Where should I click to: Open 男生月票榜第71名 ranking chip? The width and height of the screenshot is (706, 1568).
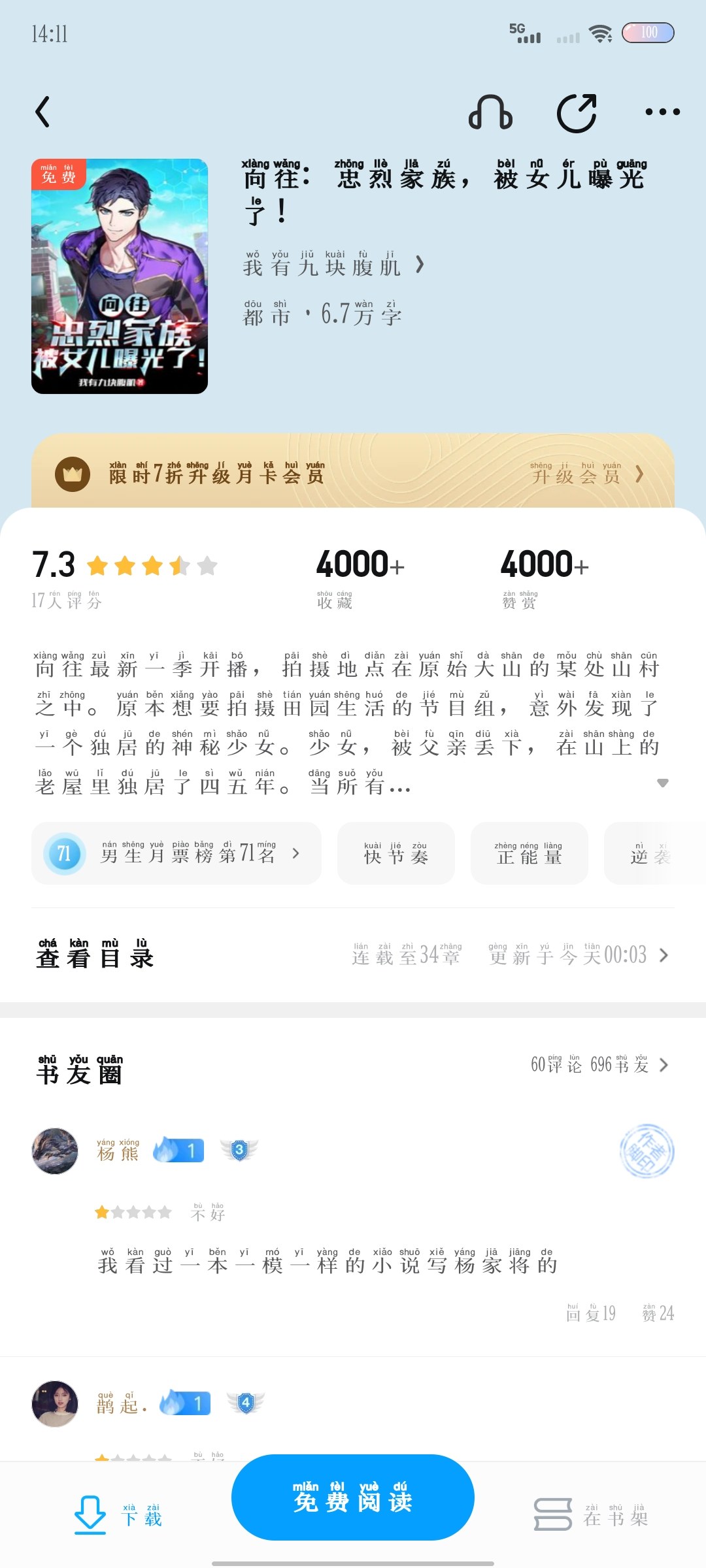point(176,853)
